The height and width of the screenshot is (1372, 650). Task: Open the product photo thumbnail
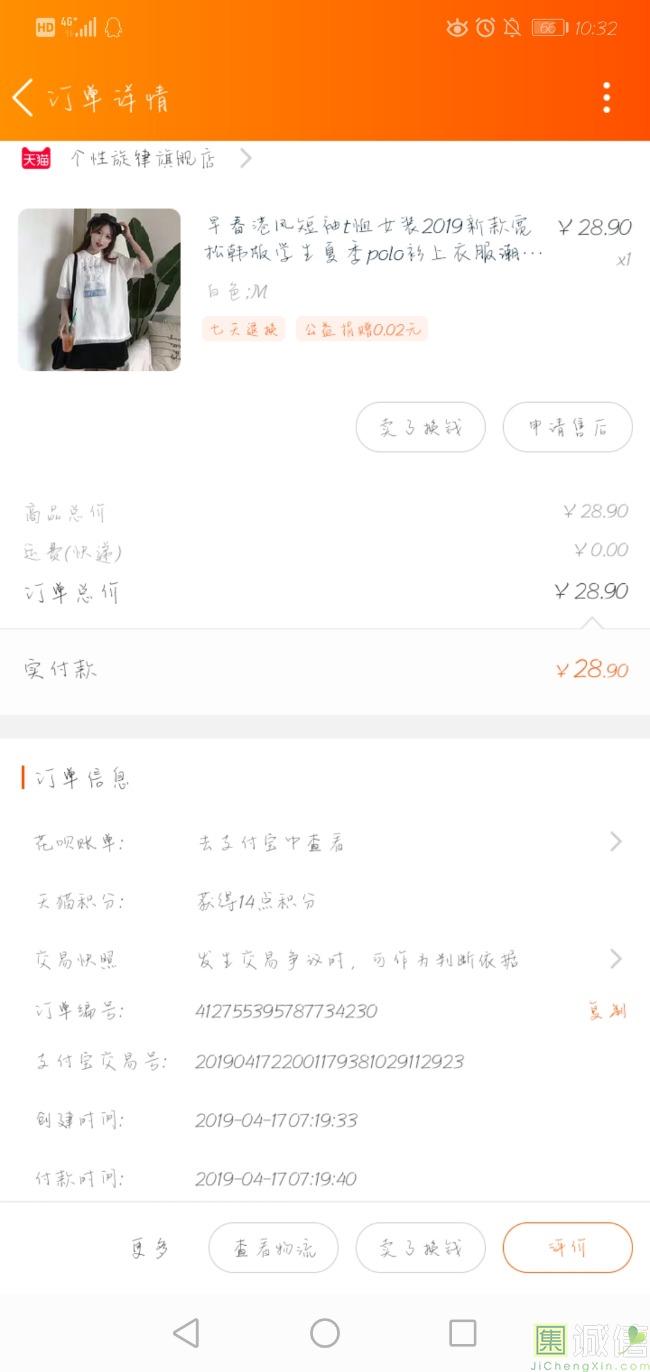point(99,289)
